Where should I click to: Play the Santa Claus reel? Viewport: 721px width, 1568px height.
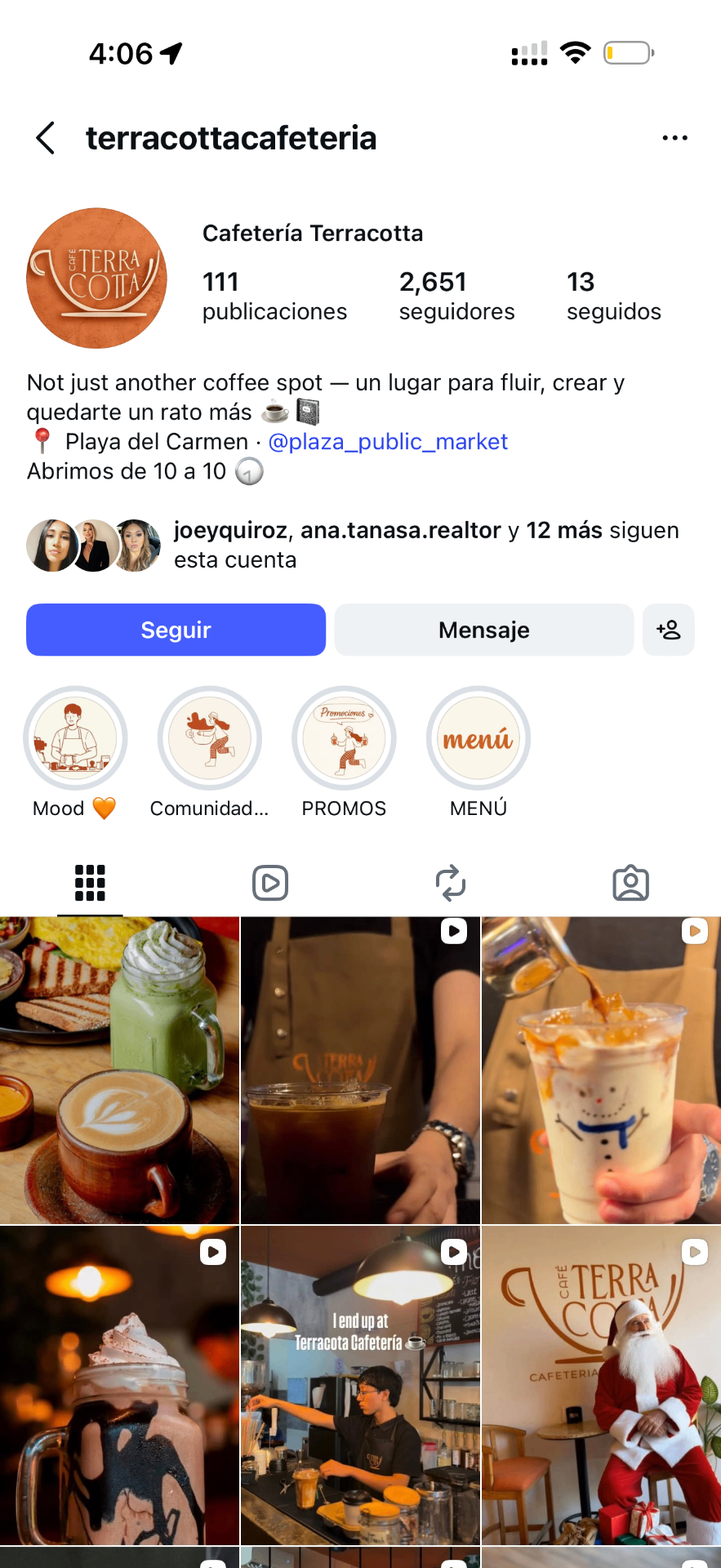click(601, 1385)
